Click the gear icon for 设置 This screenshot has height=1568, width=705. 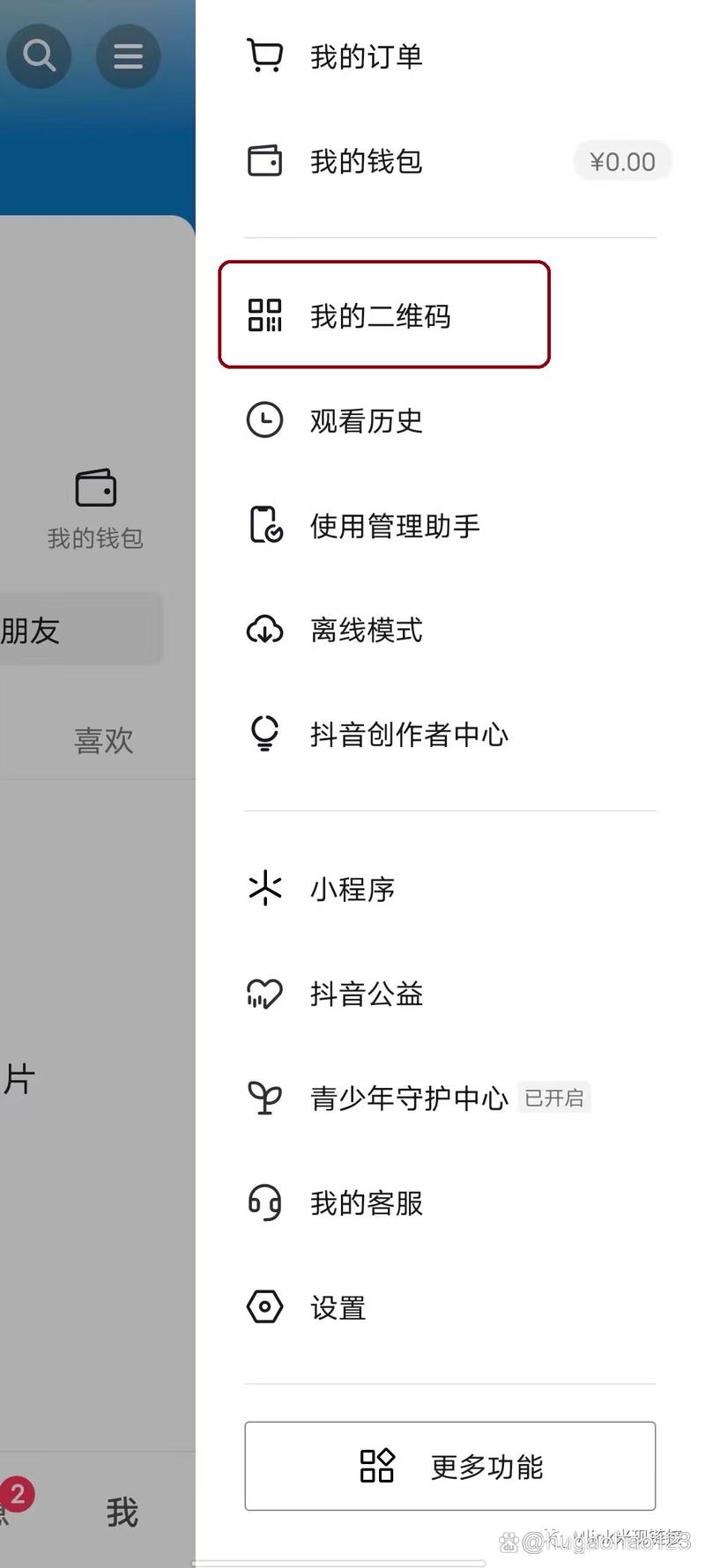click(x=264, y=1306)
